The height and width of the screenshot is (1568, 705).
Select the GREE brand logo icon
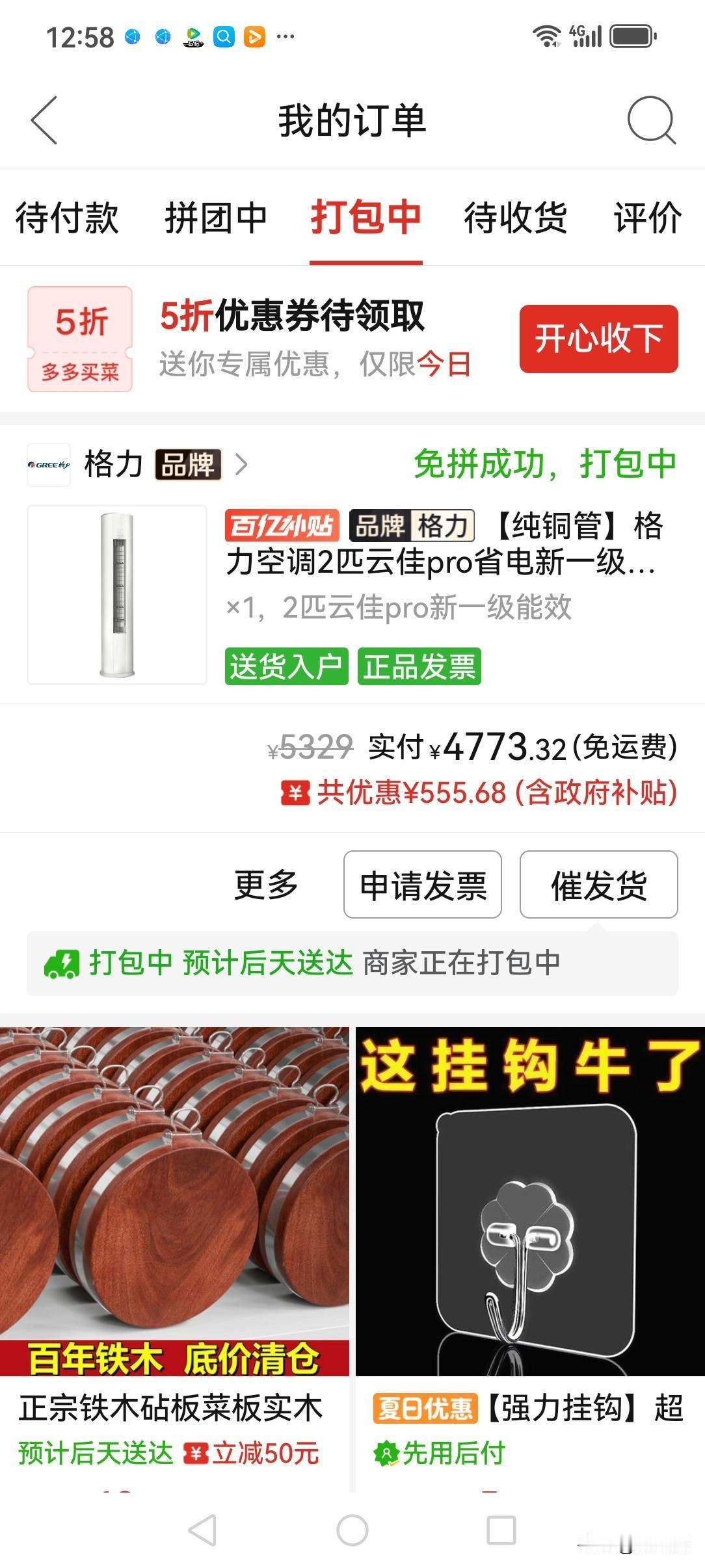[x=49, y=465]
